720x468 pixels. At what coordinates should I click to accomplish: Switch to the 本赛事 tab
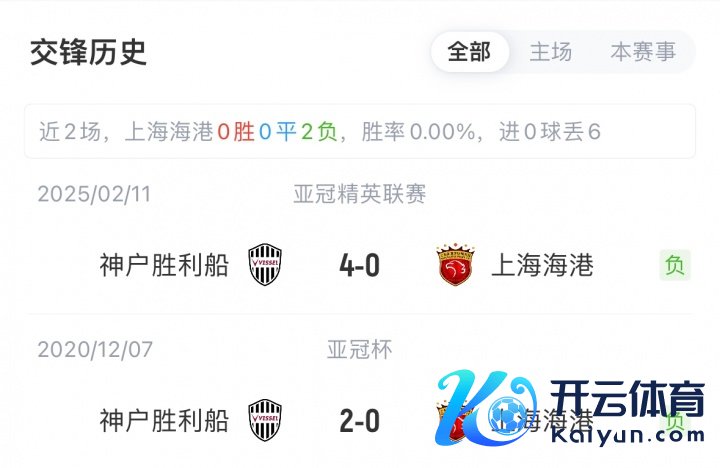(x=643, y=52)
